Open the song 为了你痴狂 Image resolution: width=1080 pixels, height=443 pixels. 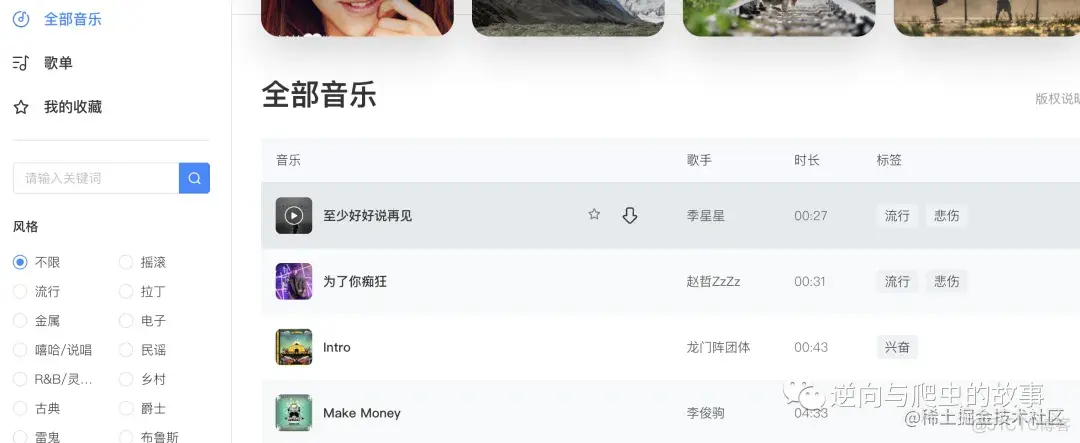355,282
